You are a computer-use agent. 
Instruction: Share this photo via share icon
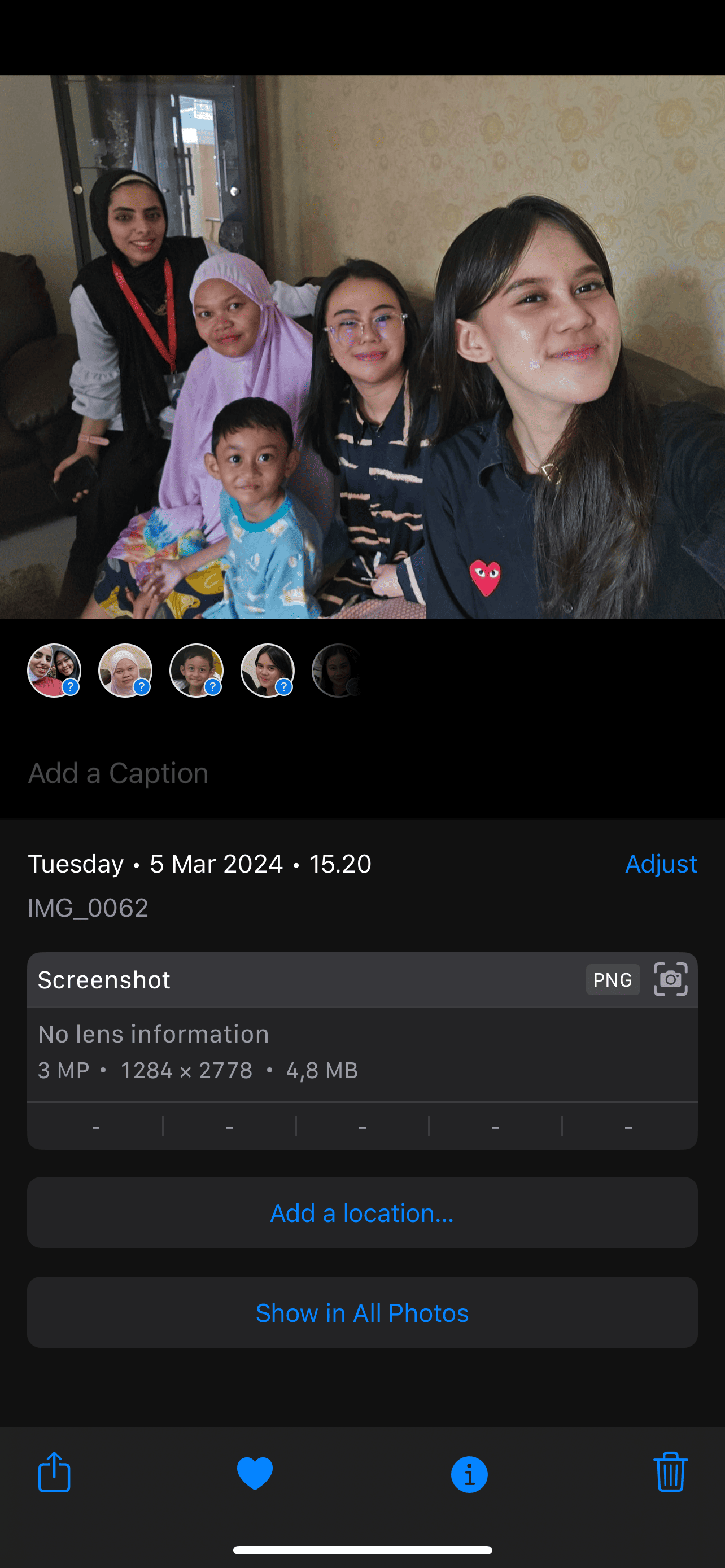tap(54, 1472)
